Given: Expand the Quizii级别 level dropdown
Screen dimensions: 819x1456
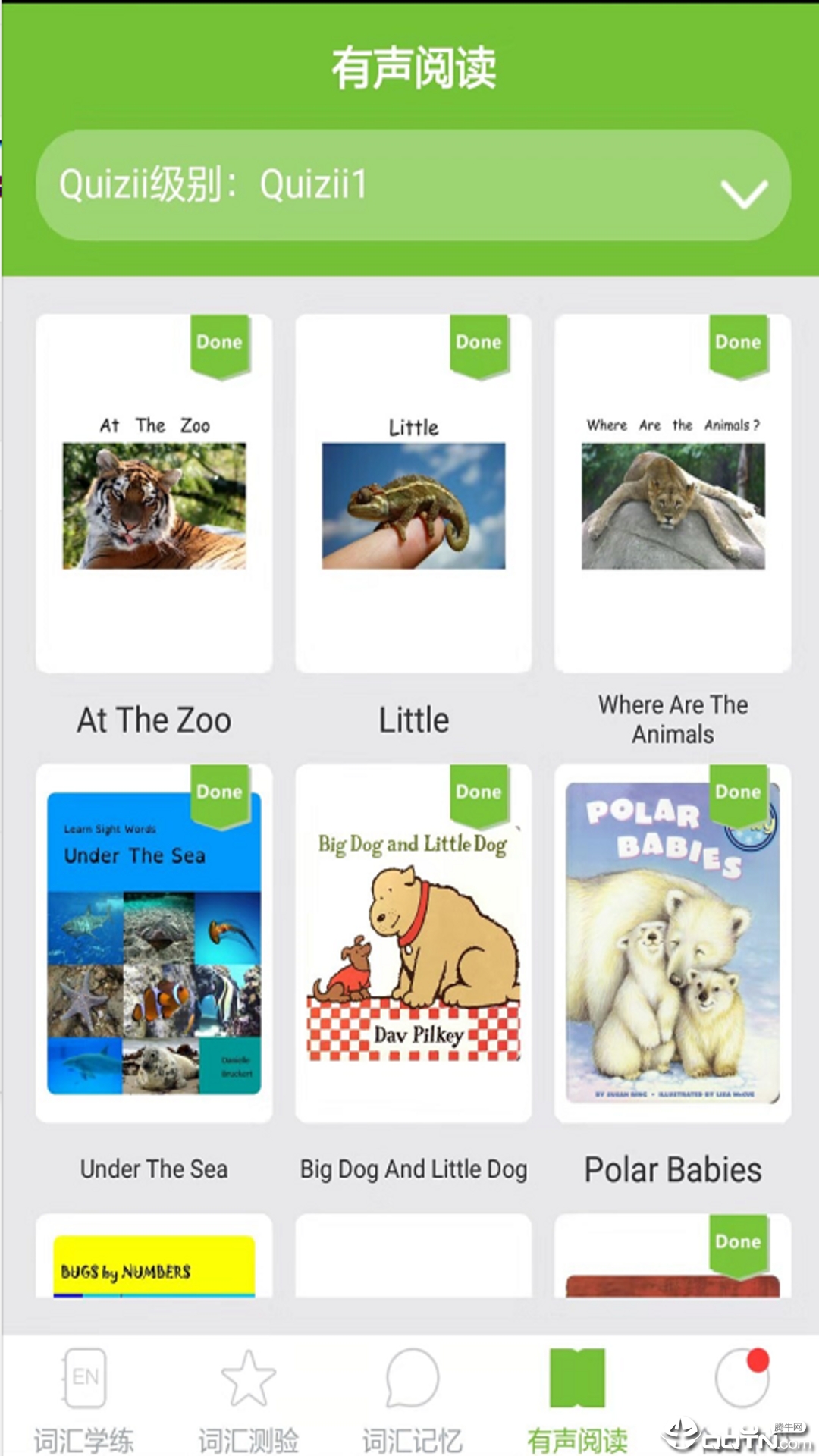Looking at the screenshot, I should (x=413, y=185).
